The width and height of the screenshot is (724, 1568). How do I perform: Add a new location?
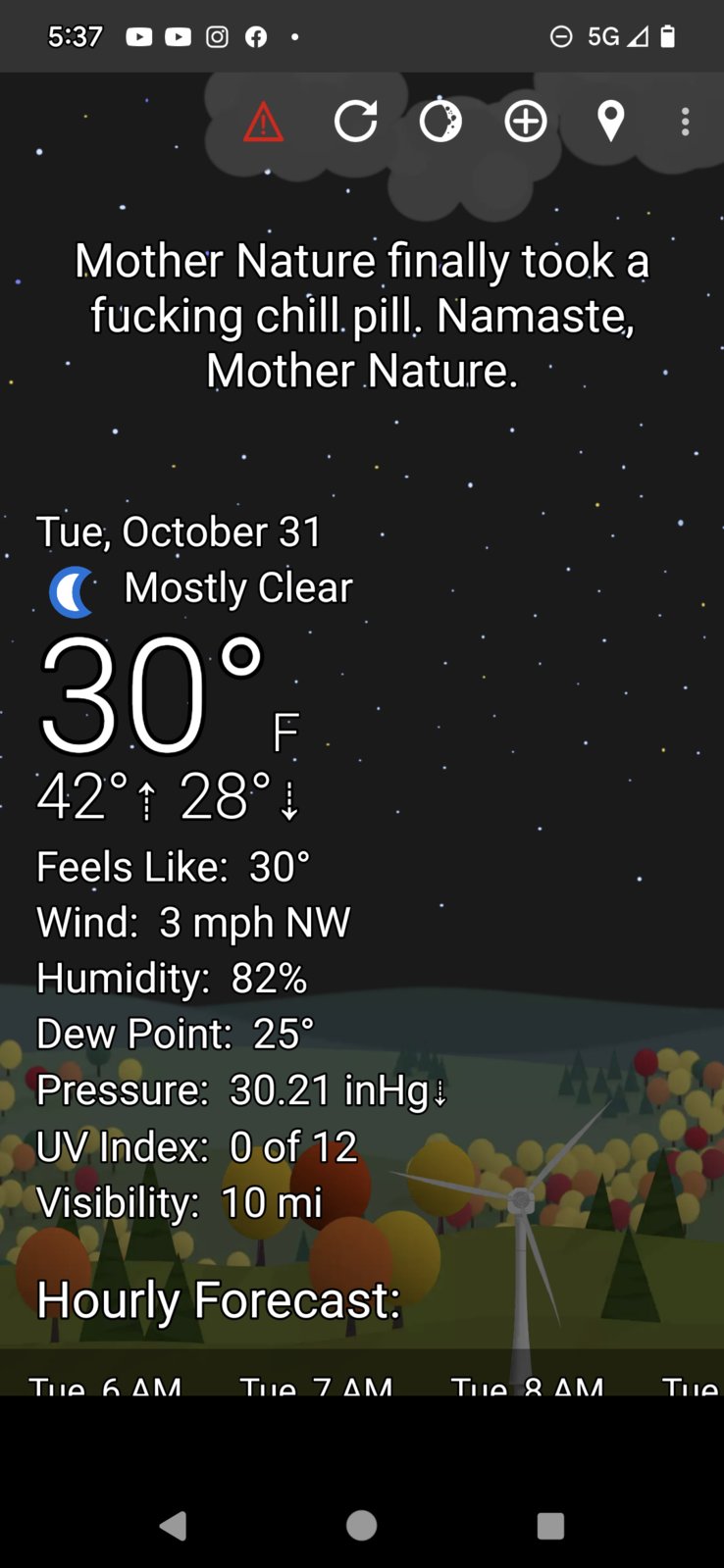click(x=526, y=123)
